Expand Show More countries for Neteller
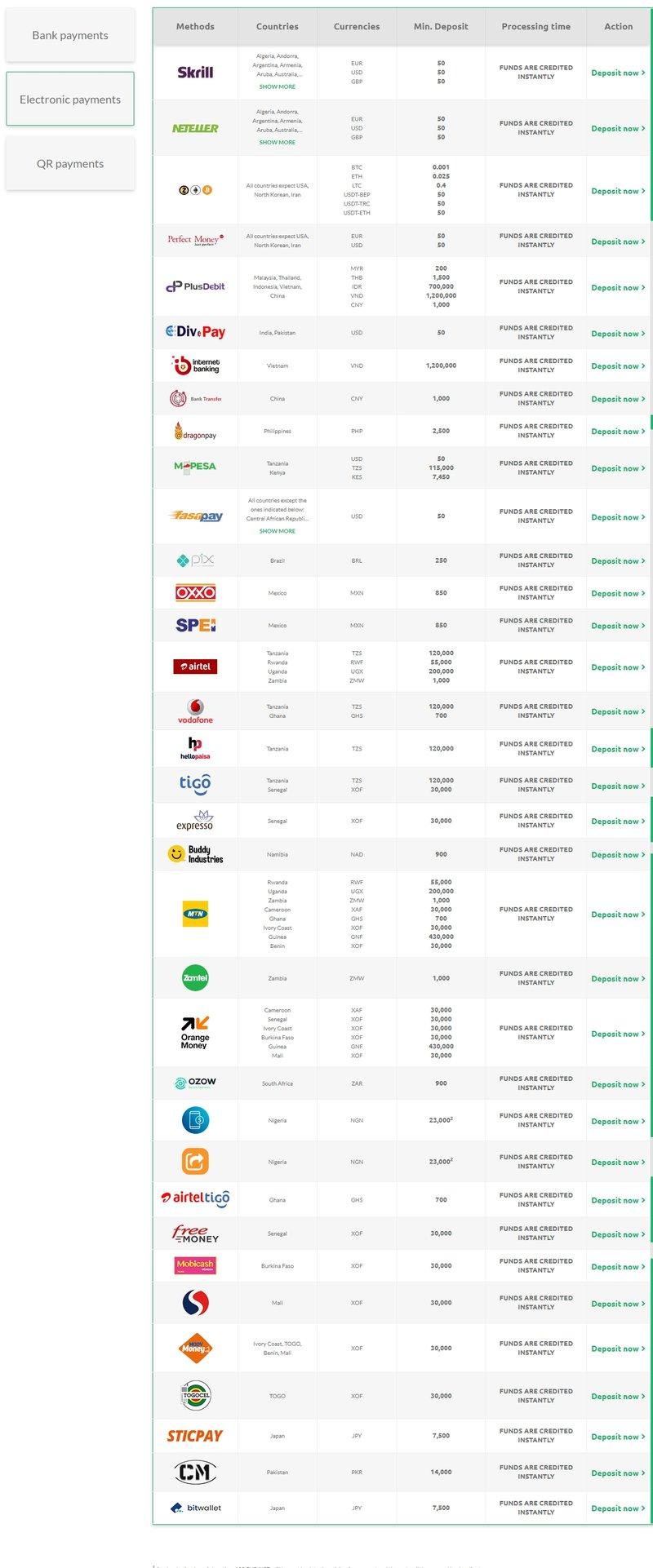This screenshot has width=653, height=1568. (278, 142)
